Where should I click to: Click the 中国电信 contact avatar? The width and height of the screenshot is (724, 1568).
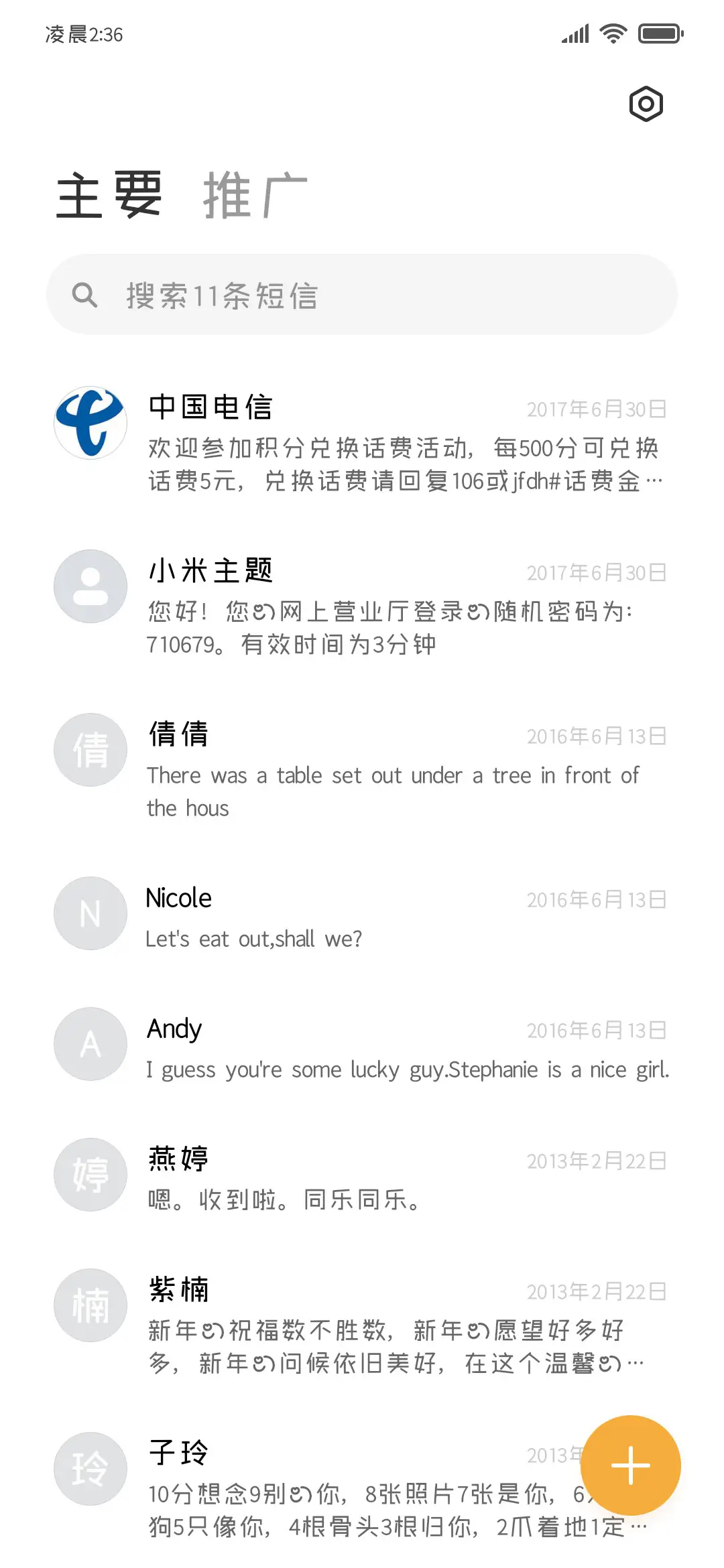click(90, 423)
